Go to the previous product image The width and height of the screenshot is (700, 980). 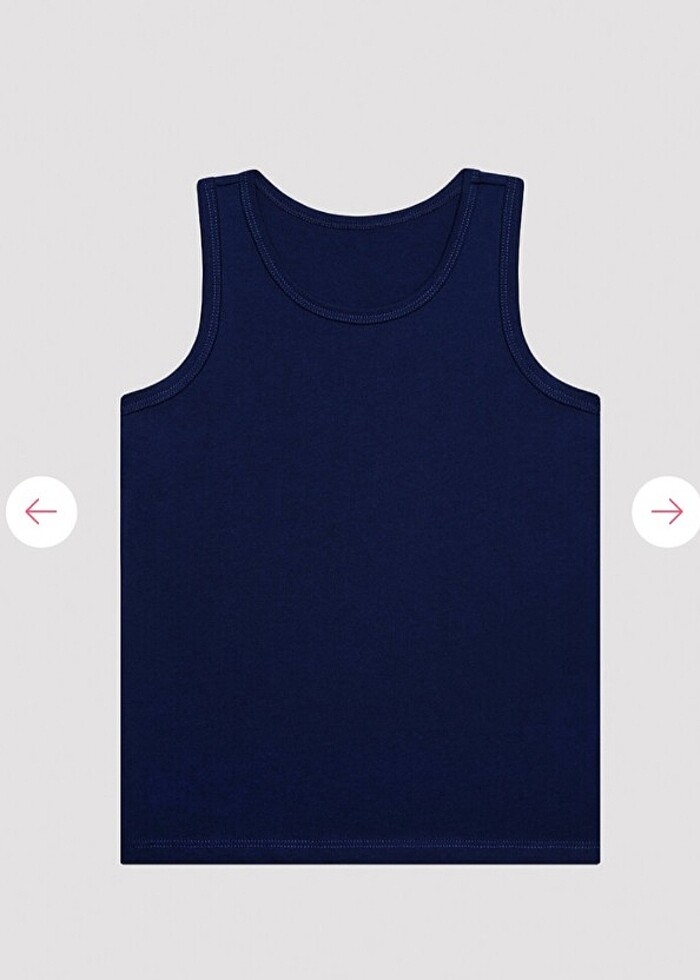pyautogui.click(x=41, y=512)
